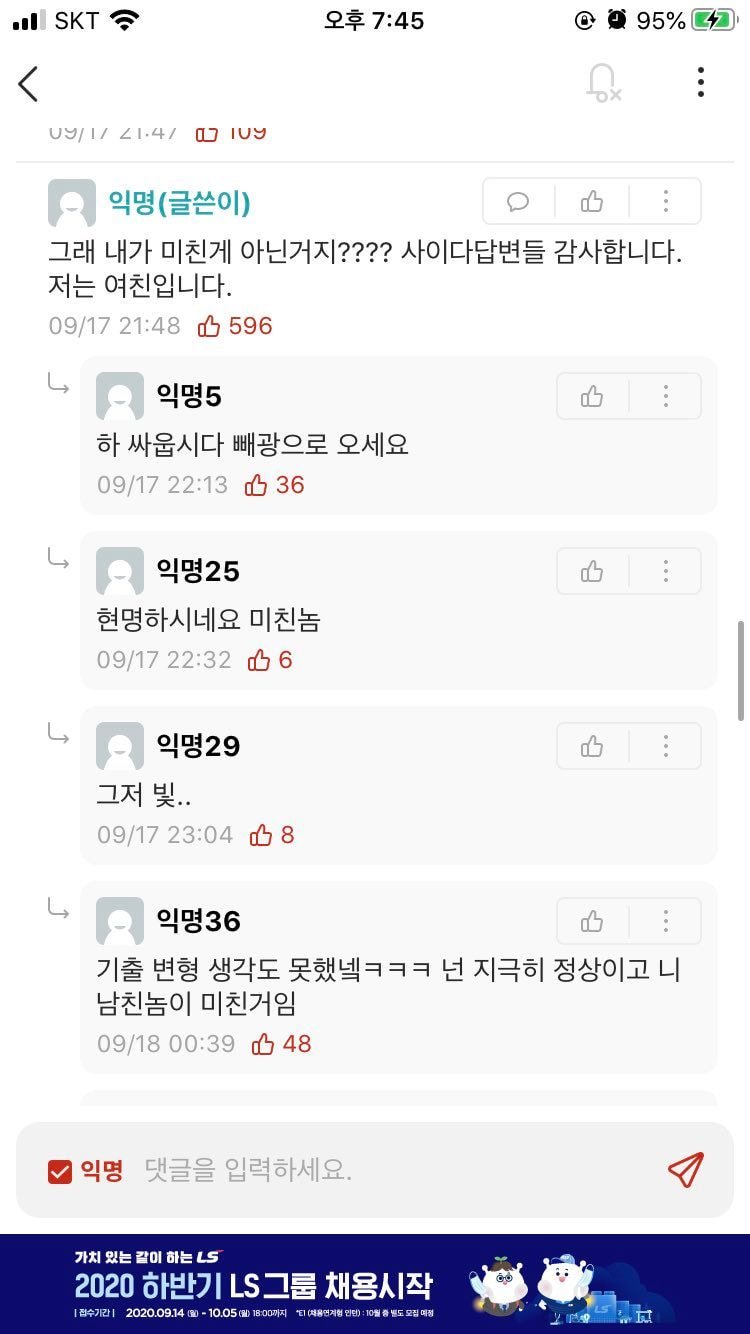Open the three-dot menu on 익명29's comment

click(x=665, y=745)
